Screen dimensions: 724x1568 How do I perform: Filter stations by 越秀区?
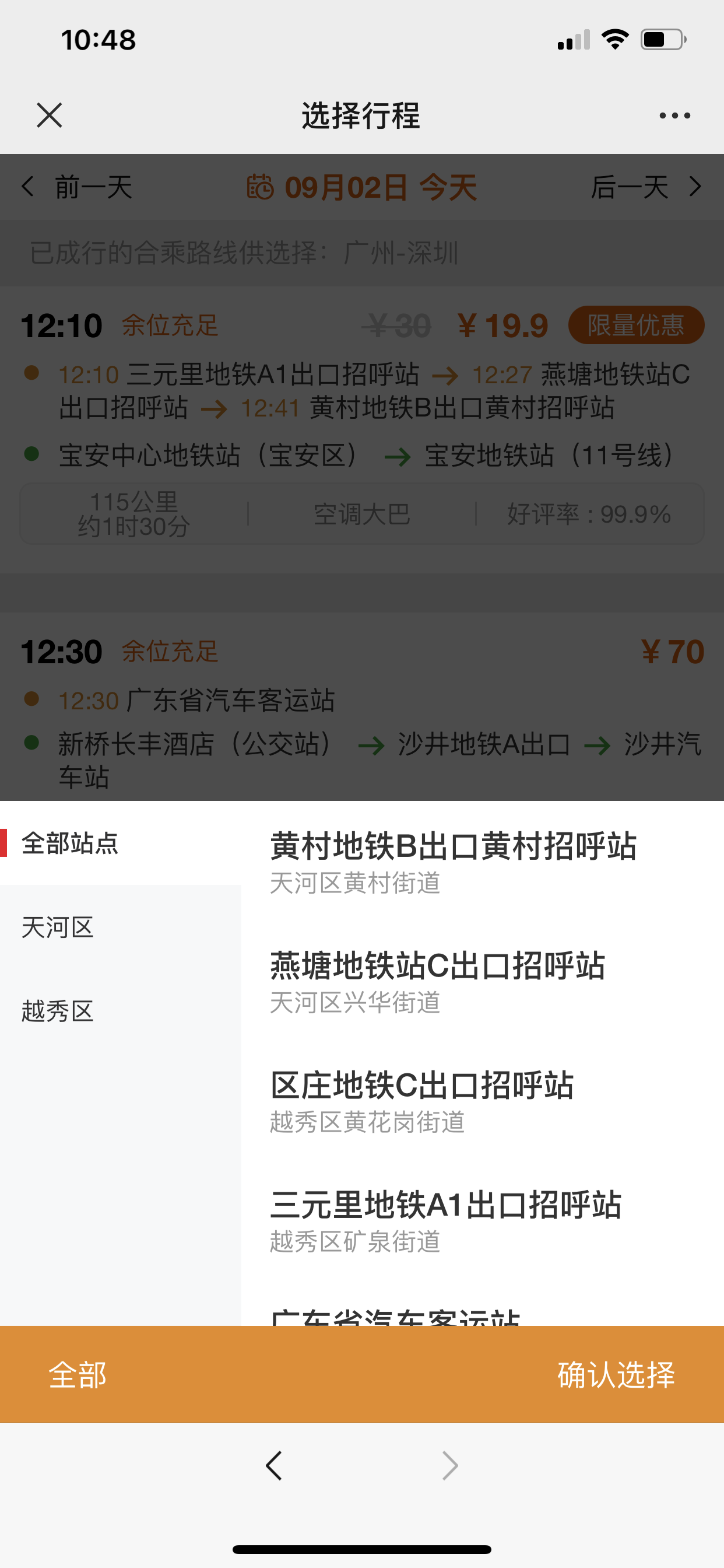58,1011
